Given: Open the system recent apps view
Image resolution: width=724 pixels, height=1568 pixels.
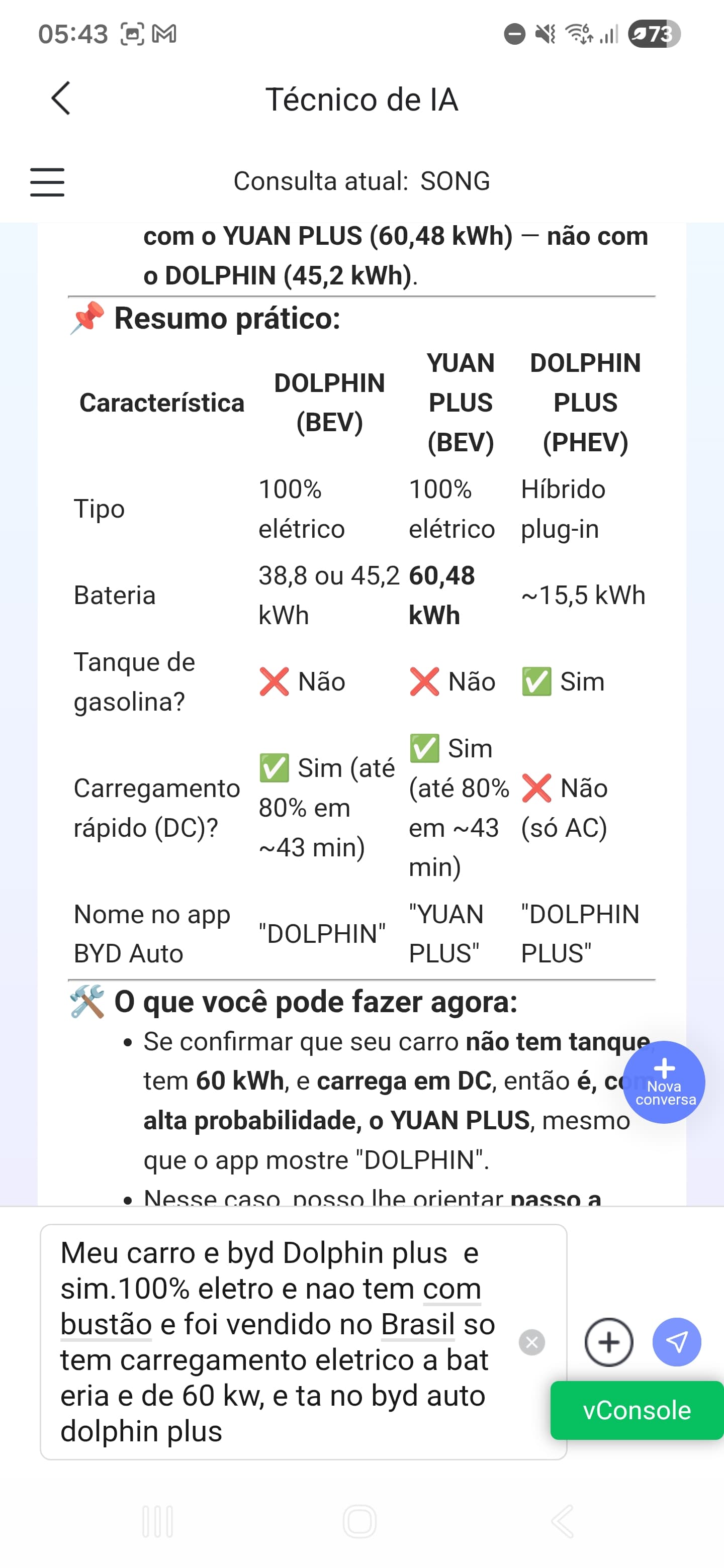Looking at the screenshot, I should (158, 1521).
